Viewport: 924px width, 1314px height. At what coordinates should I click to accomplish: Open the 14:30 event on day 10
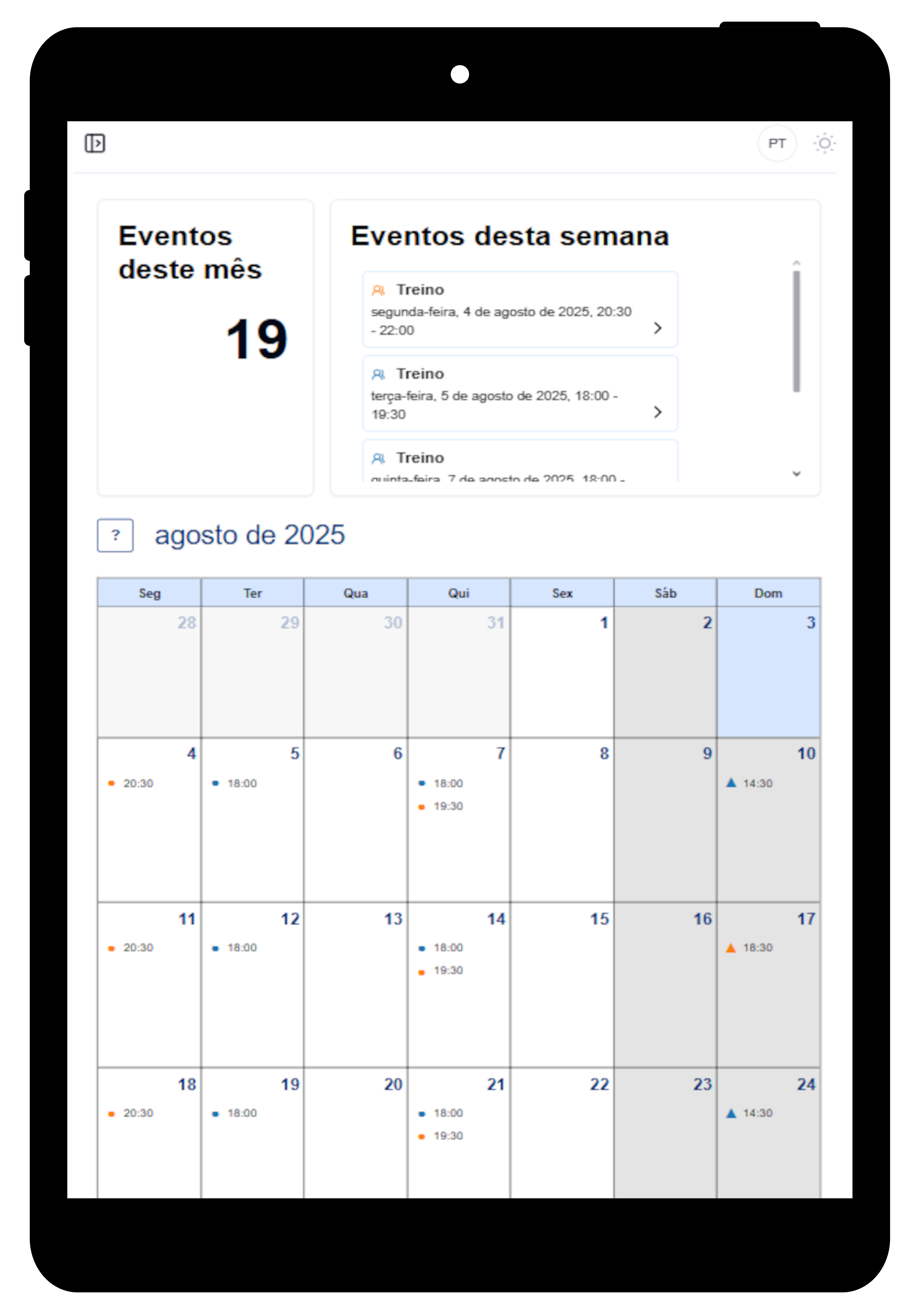756,783
